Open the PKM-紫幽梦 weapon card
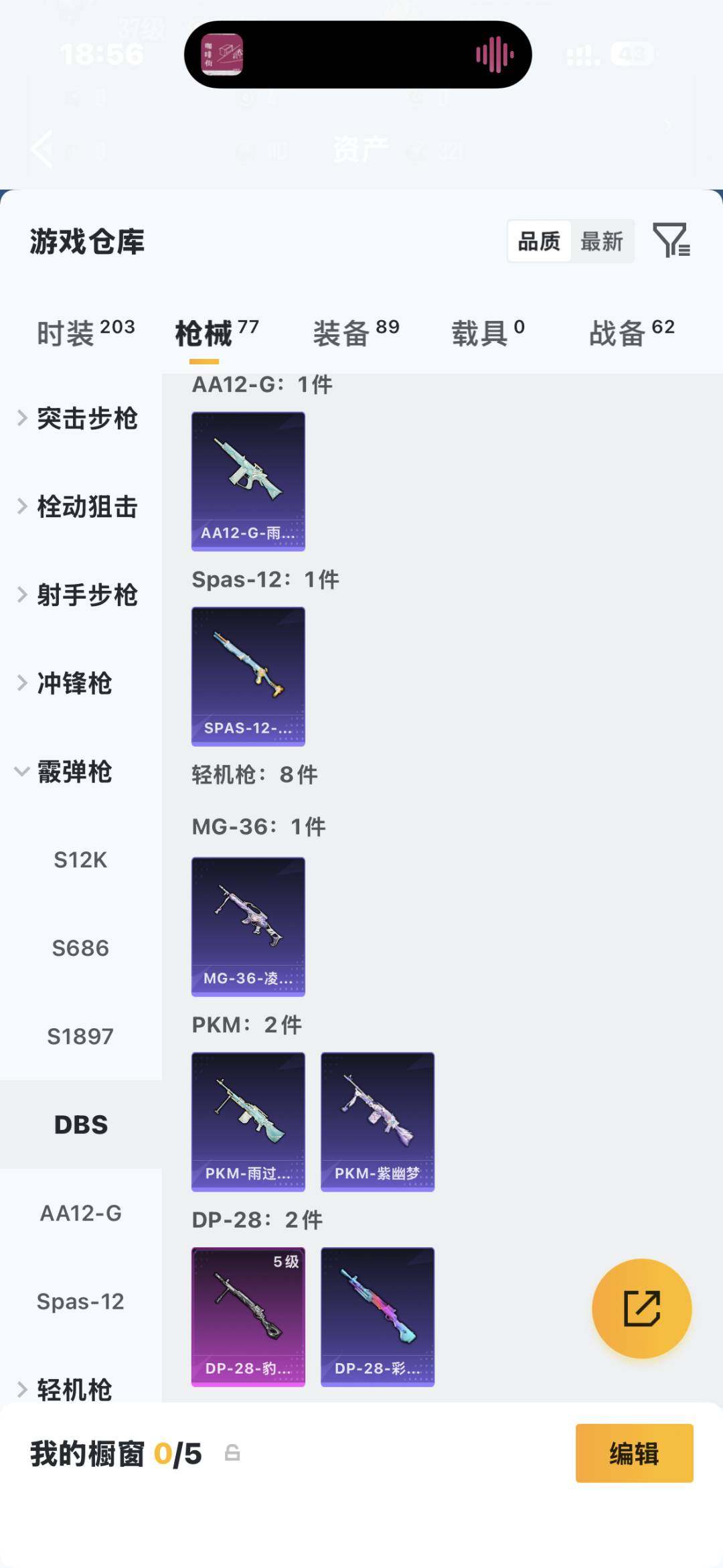This screenshot has height=1568, width=723. [x=377, y=1121]
